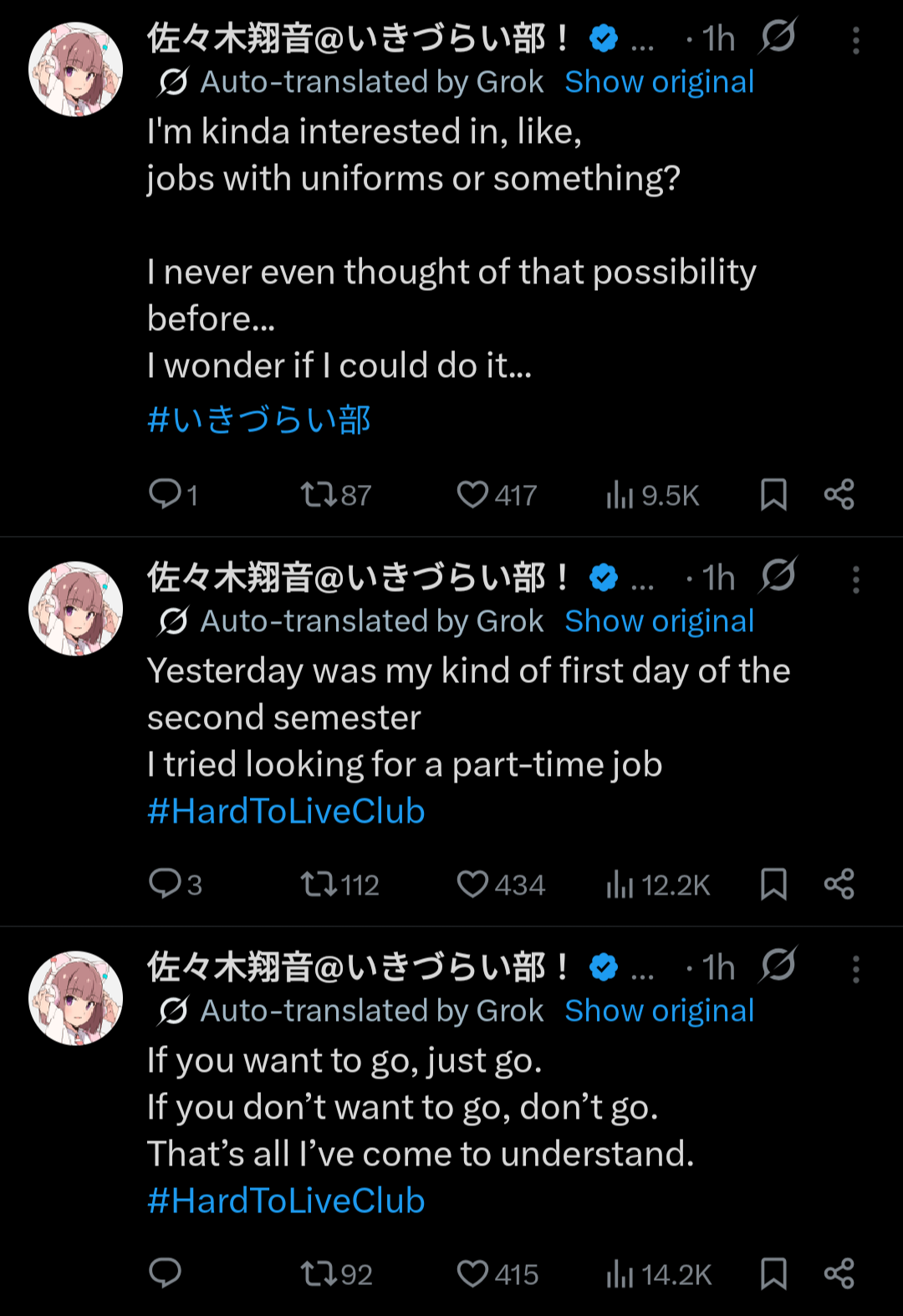
Task: Reply to the "If you want to go" post
Action: coord(165,1274)
